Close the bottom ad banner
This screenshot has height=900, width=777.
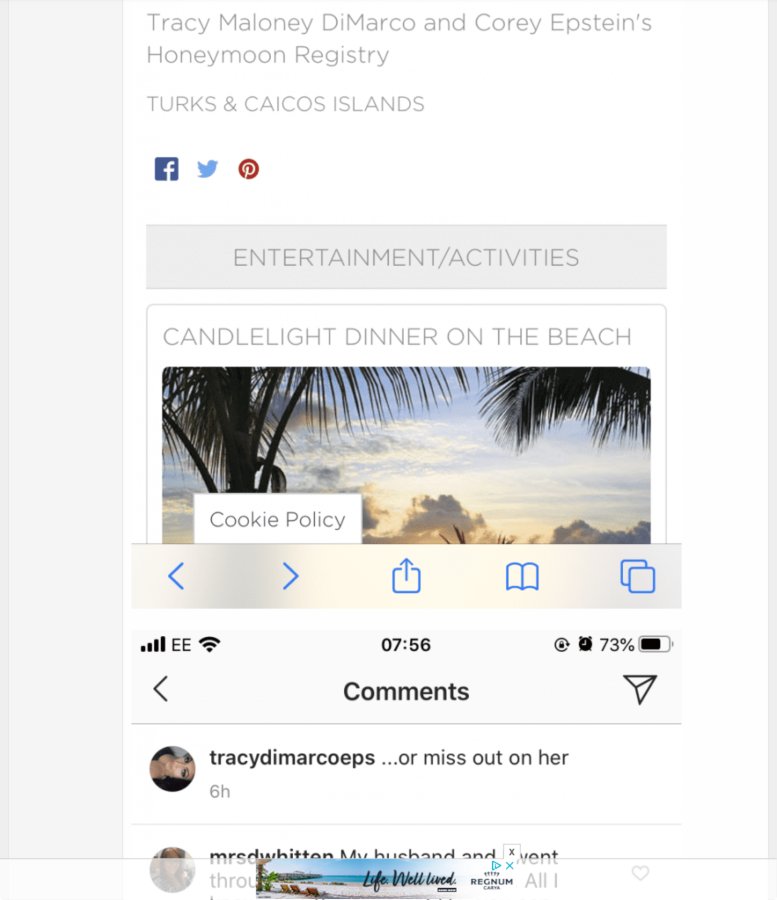point(512,852)
